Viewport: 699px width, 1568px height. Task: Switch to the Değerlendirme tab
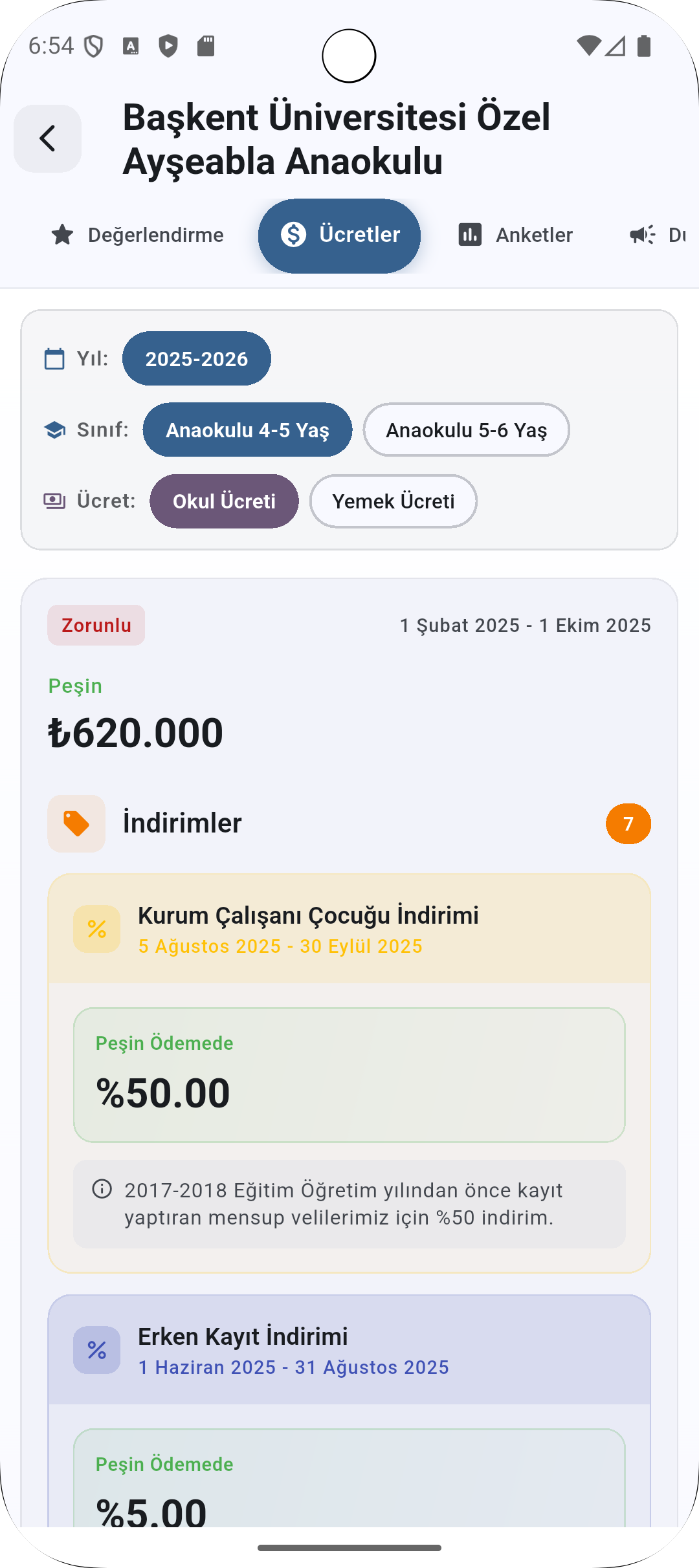coord(155,235)
